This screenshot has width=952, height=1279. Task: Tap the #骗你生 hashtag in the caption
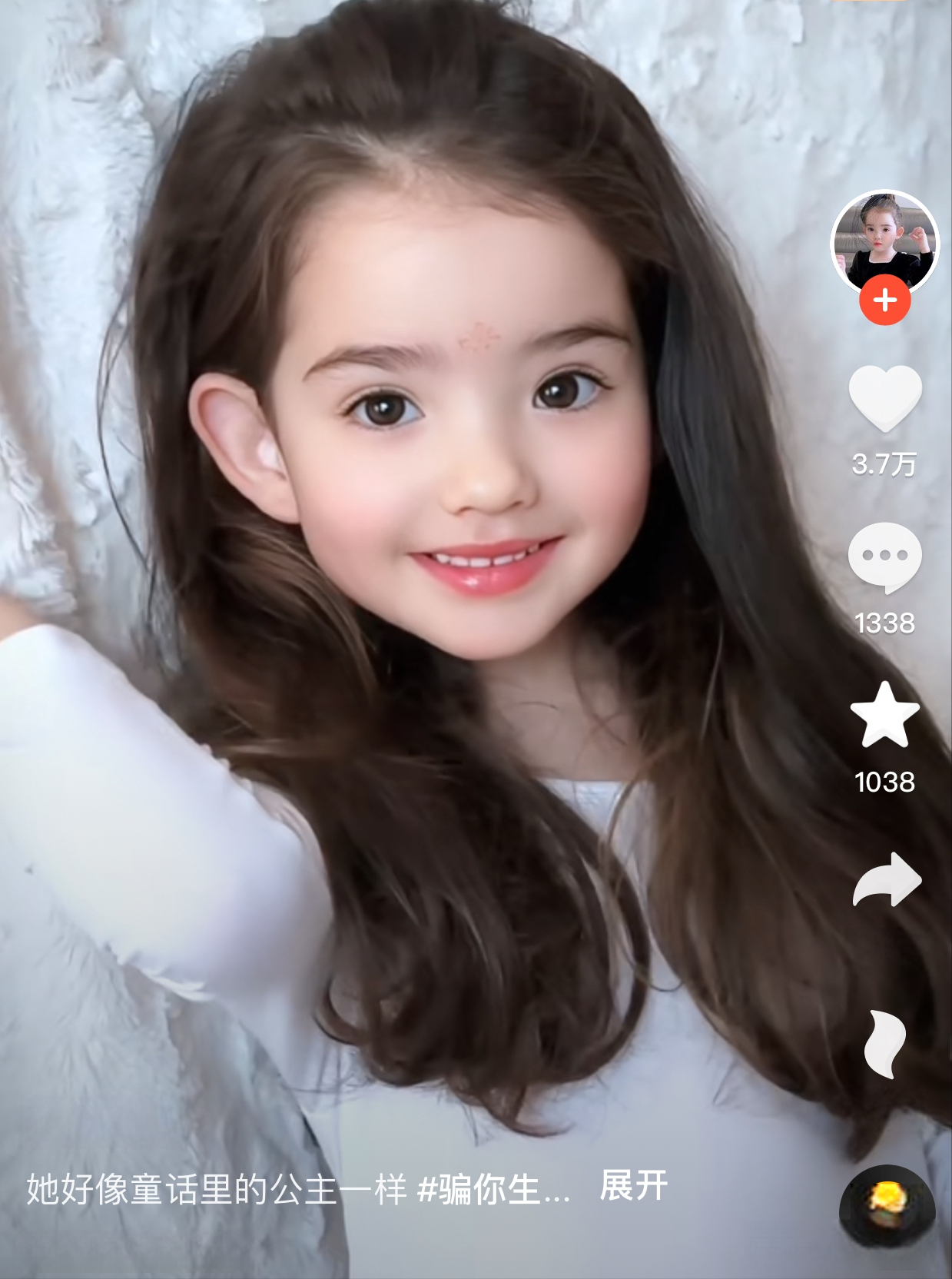(x=492, y=1190)
